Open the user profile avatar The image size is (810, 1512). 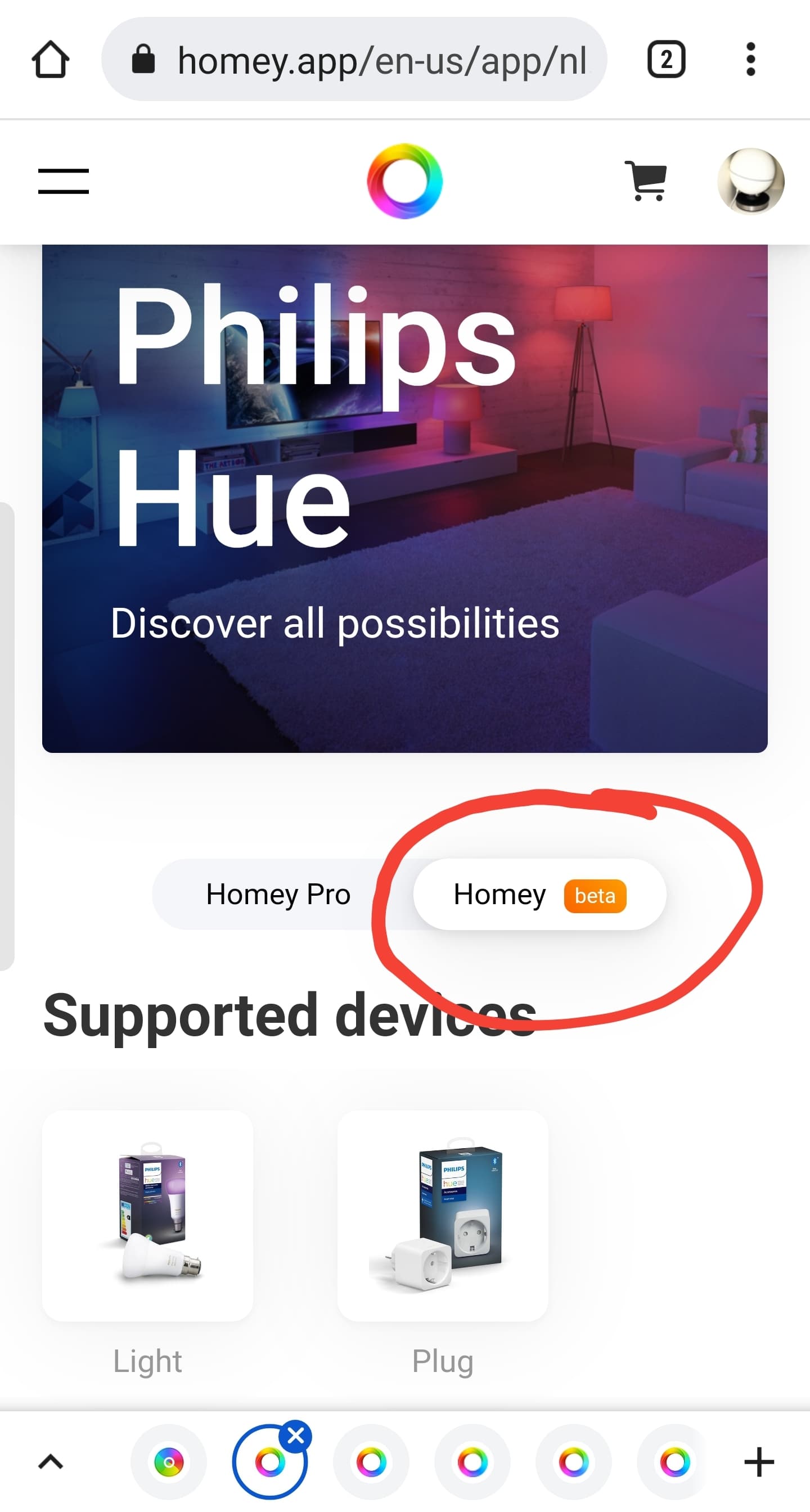750,181
